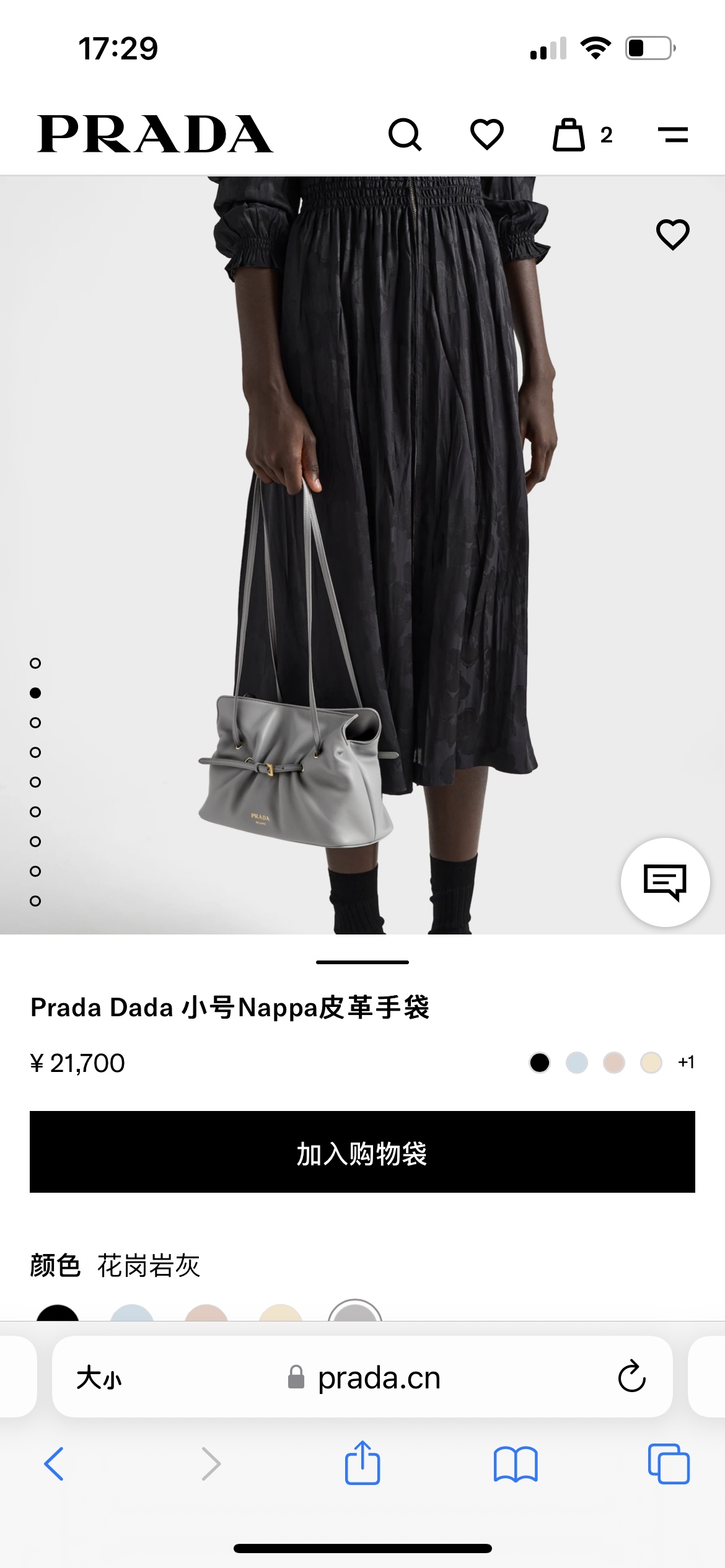Jump to the first image dot indicator
Screen dimensions: 725x1568
[x=35, y=663]
